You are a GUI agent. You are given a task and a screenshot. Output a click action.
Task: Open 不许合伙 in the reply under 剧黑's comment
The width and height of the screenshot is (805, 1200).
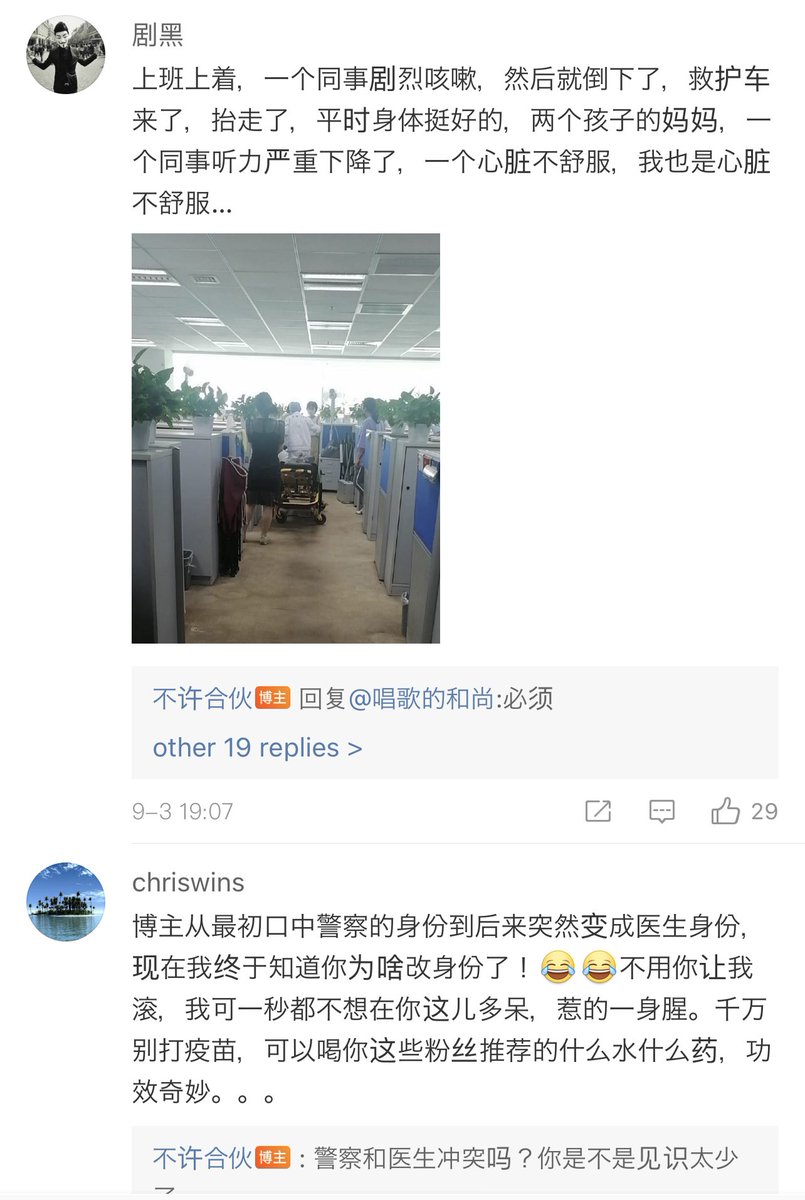coord(201,699)
